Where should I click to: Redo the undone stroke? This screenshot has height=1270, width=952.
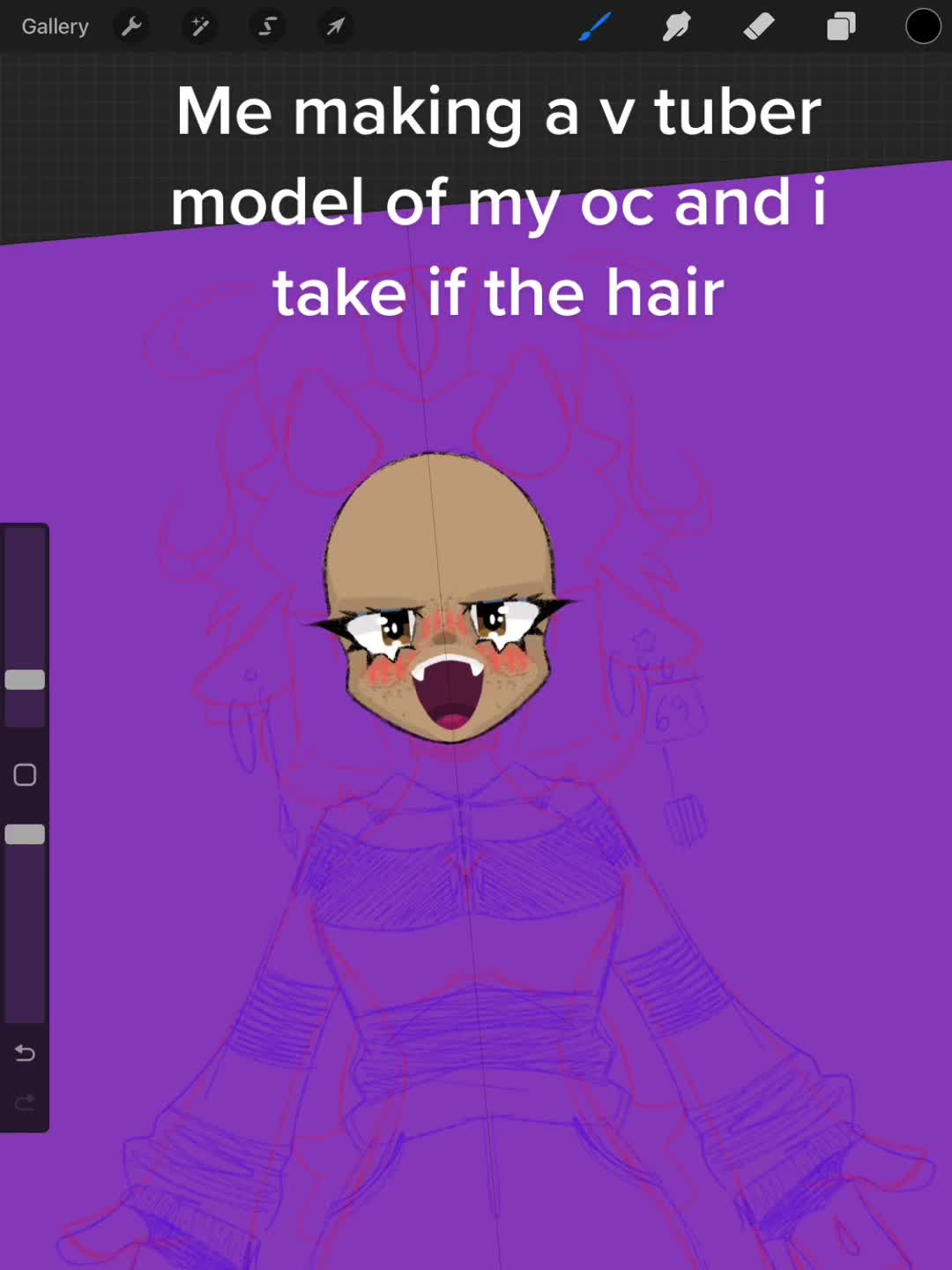pos(25,1102)
